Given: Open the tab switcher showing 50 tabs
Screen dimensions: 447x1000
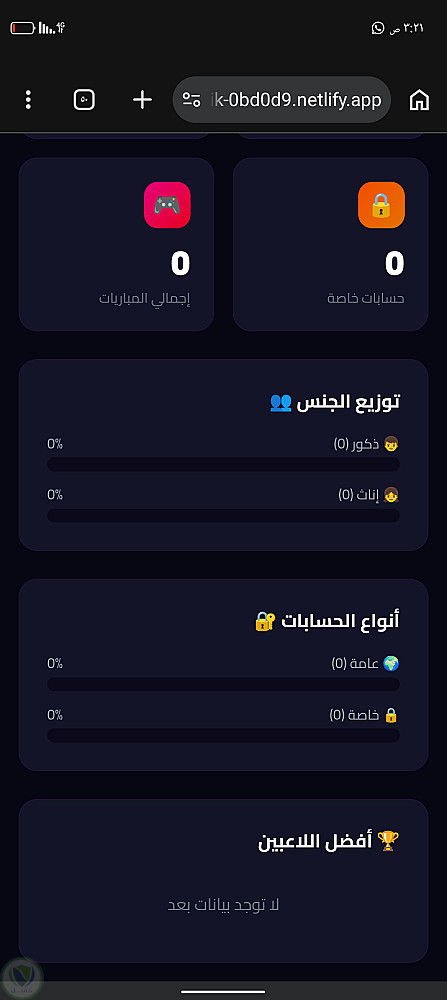Looking at the screenshot, I should 85,99.
